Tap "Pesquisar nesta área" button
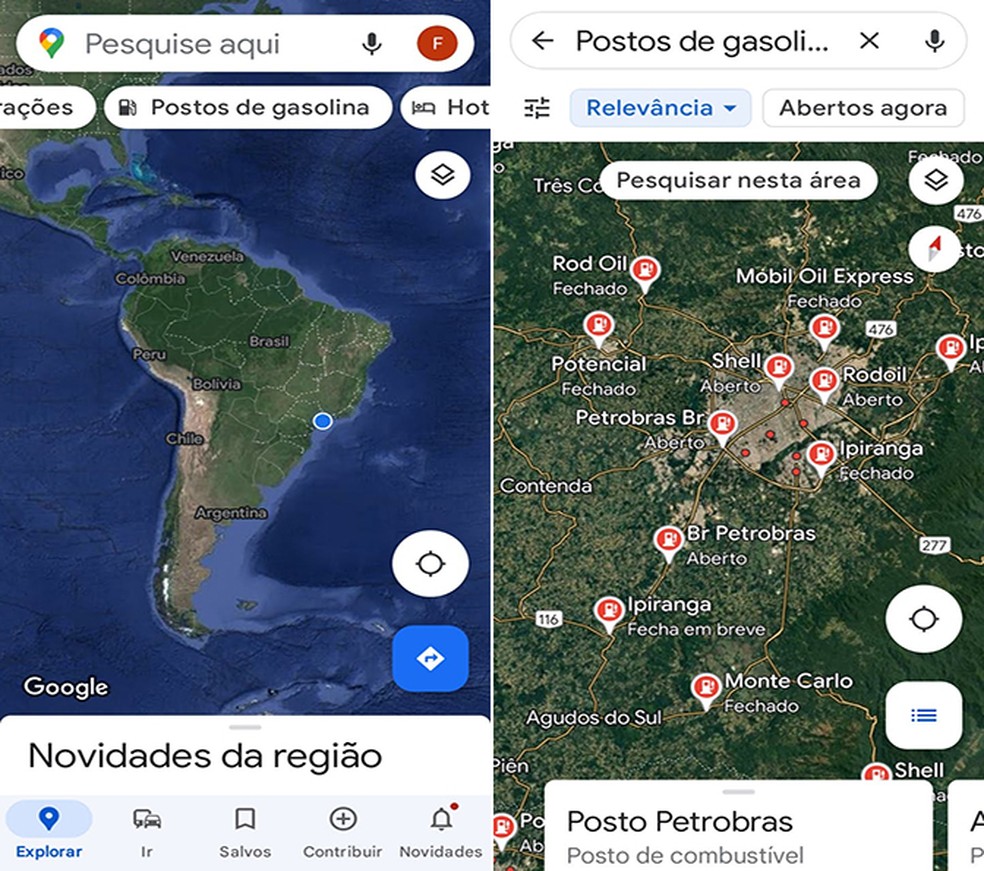Image resolution: width=984 pixels, height=871 pixels. click(737, 181)
